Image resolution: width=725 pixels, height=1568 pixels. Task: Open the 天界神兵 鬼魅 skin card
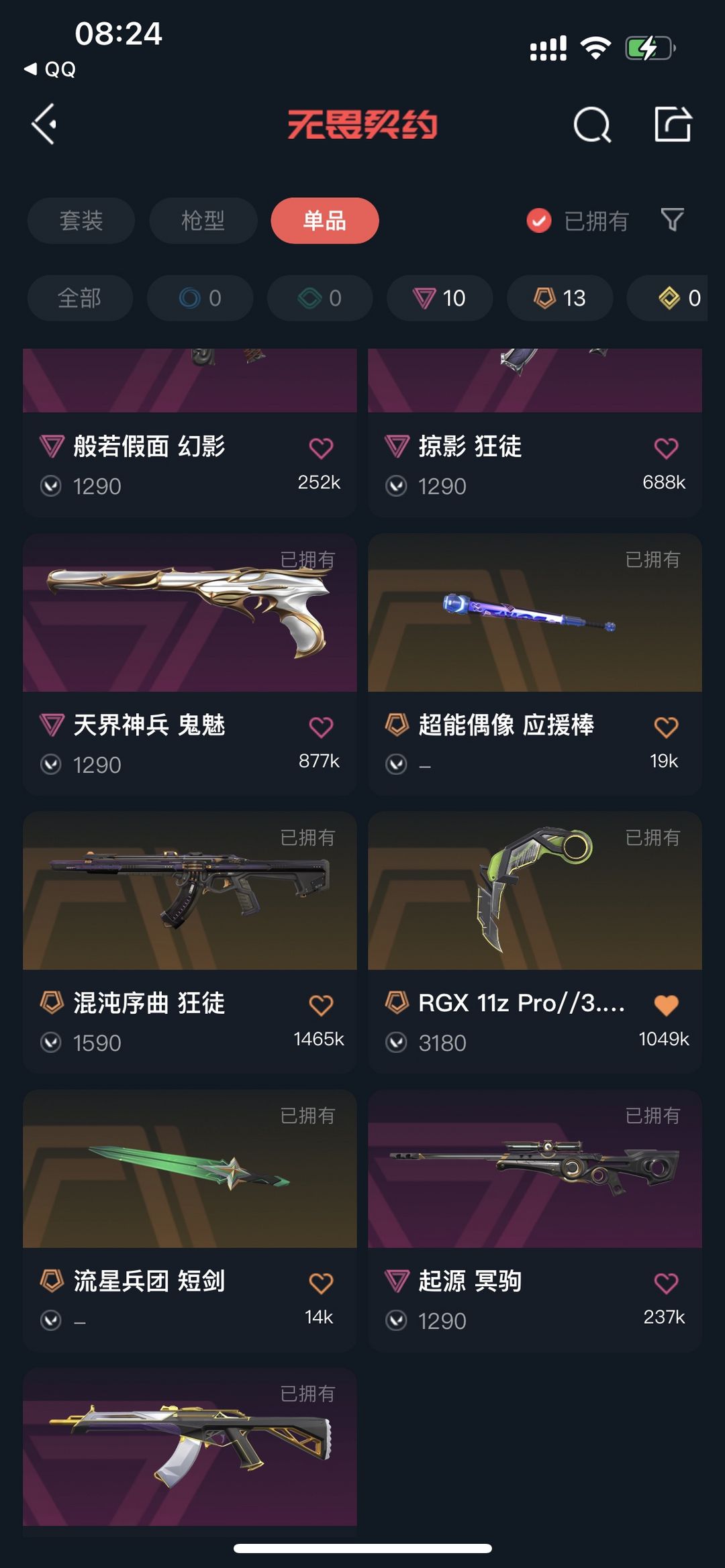coord(190,664)
